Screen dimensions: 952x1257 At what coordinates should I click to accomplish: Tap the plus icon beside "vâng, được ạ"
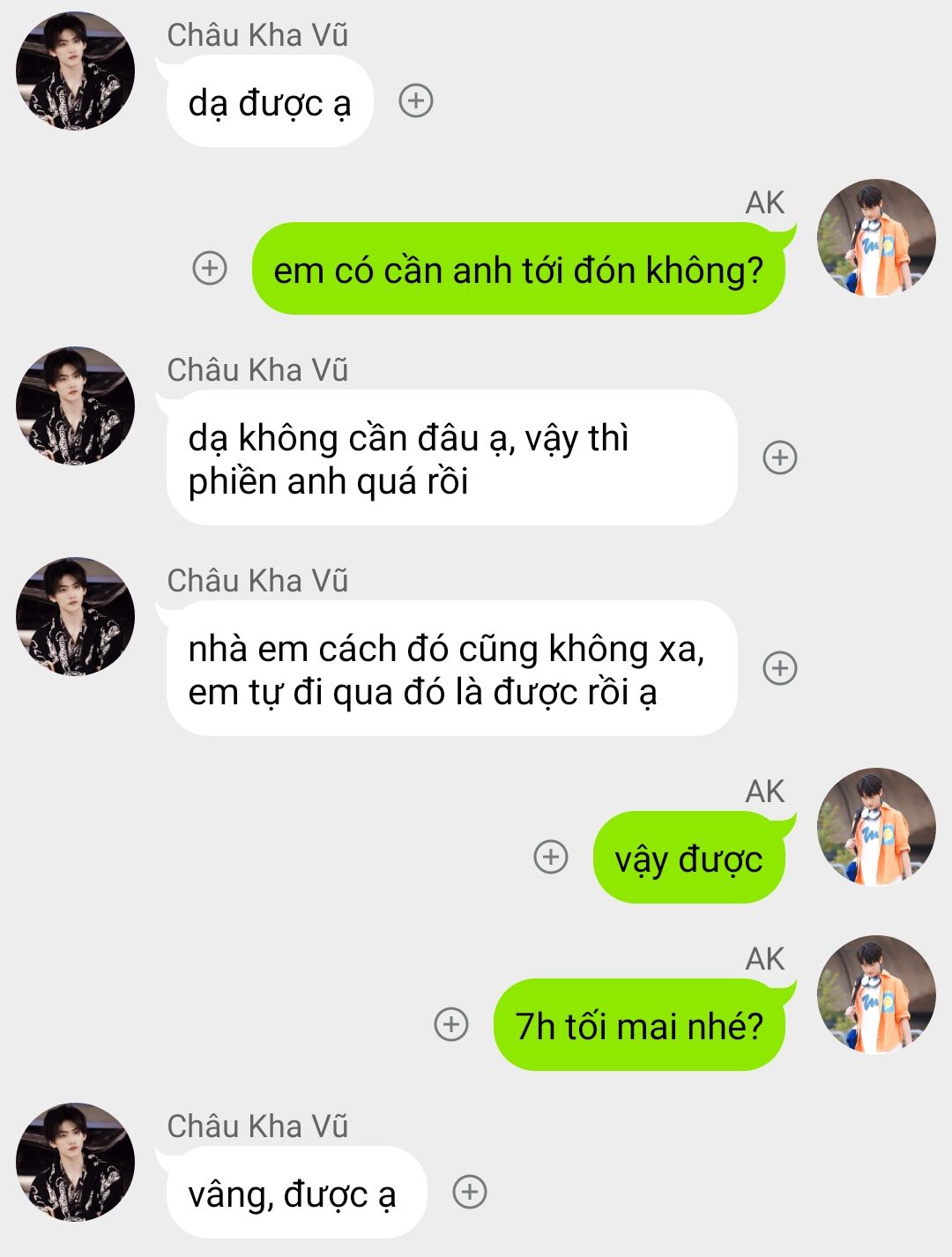tap(469, 1192)
